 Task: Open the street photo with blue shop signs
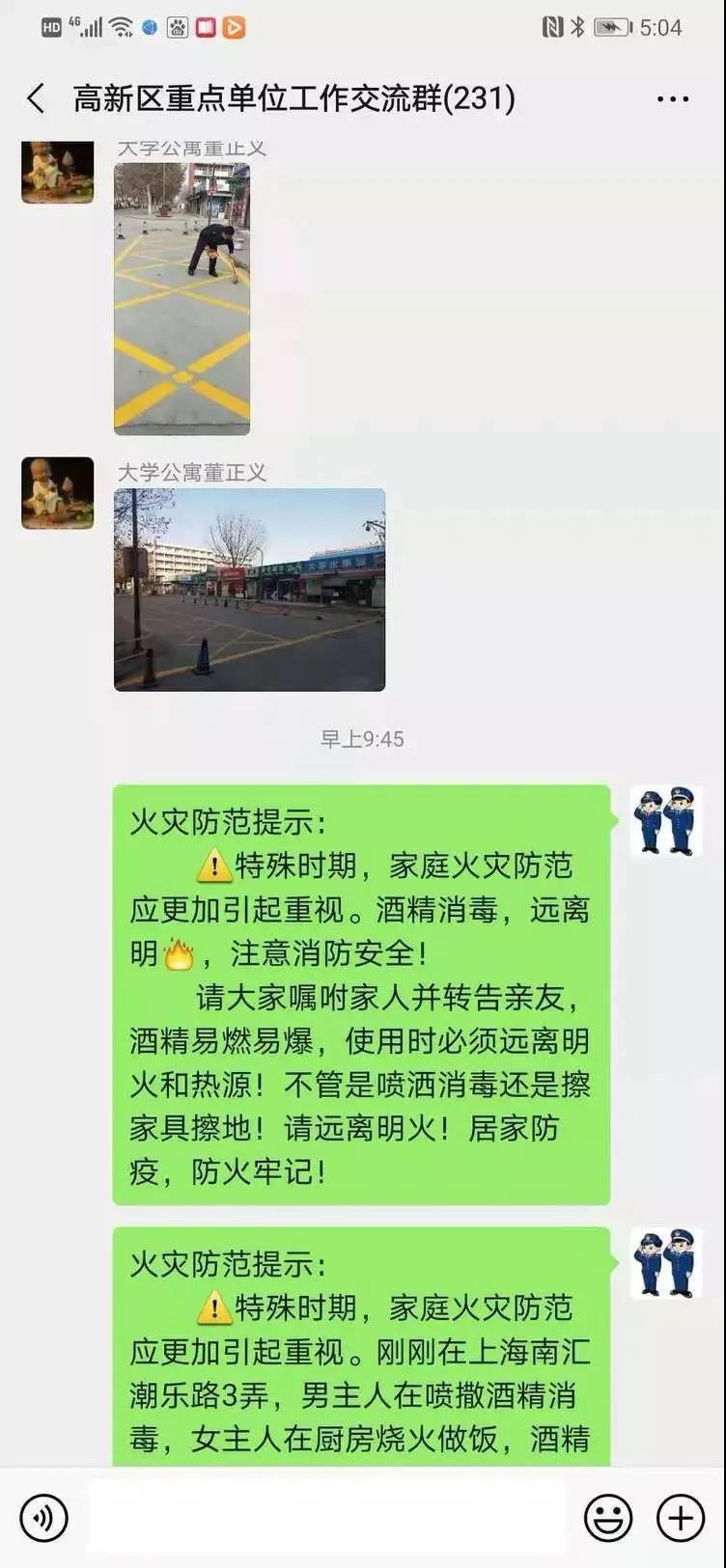tap(249, 590)
